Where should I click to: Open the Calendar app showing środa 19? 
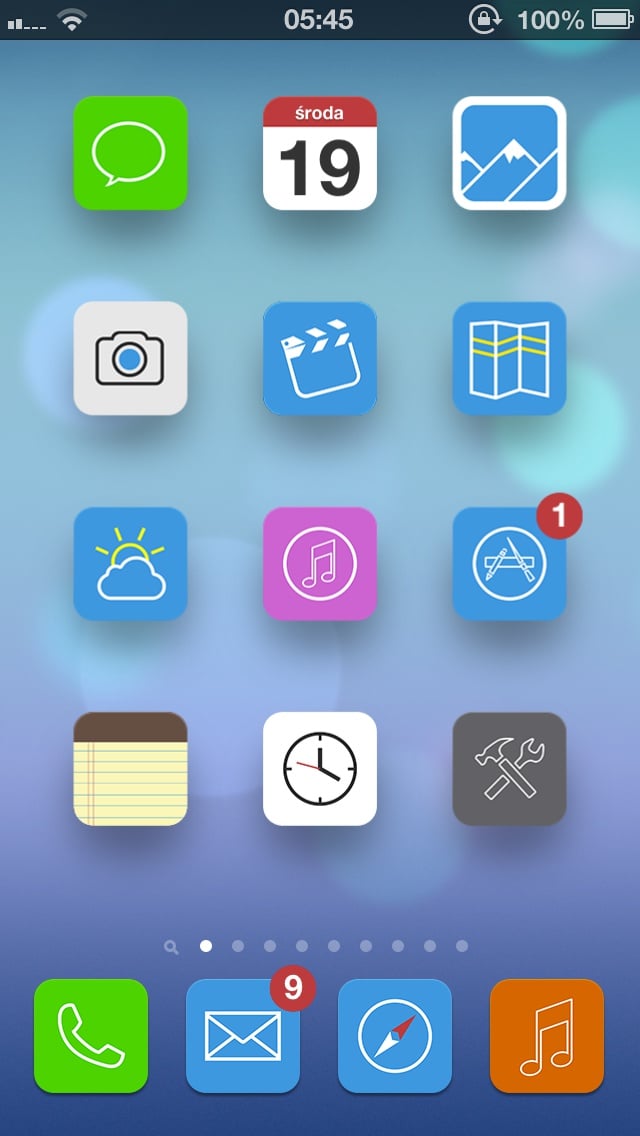pyautogui.click(x=320, y=153)
